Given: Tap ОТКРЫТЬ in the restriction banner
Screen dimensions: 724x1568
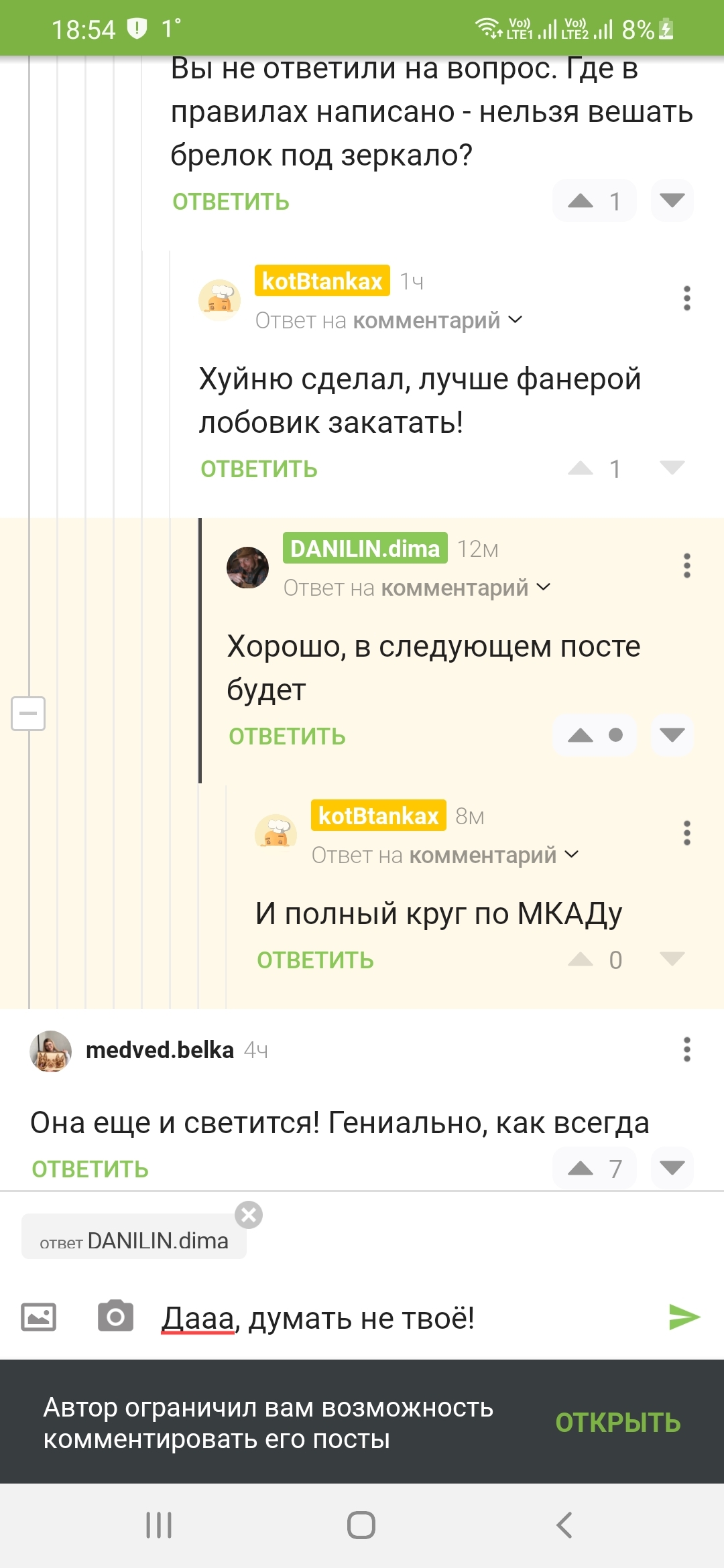Looking at the screenshot, I should 617,1423.
